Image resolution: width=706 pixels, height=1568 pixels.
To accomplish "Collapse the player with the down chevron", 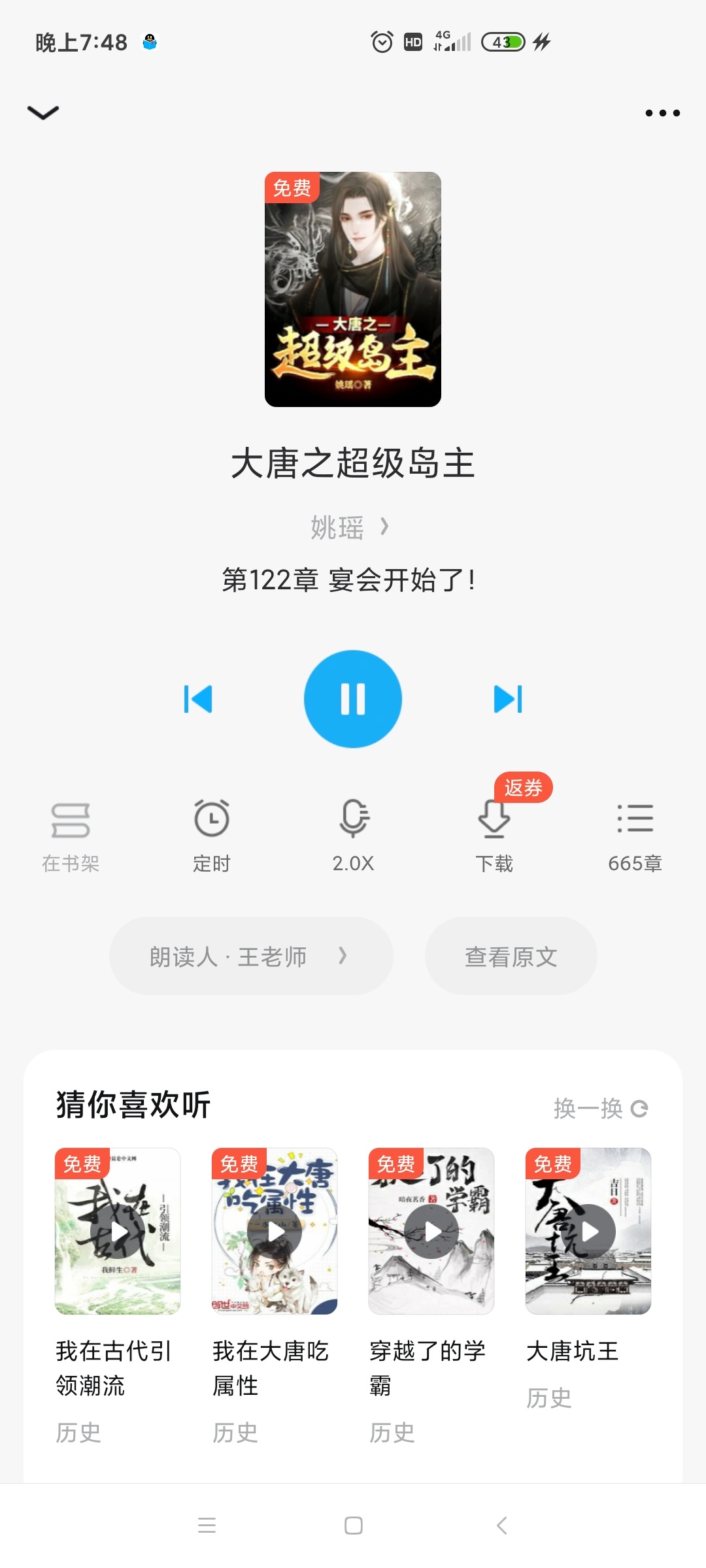I will tap(43, 112).
